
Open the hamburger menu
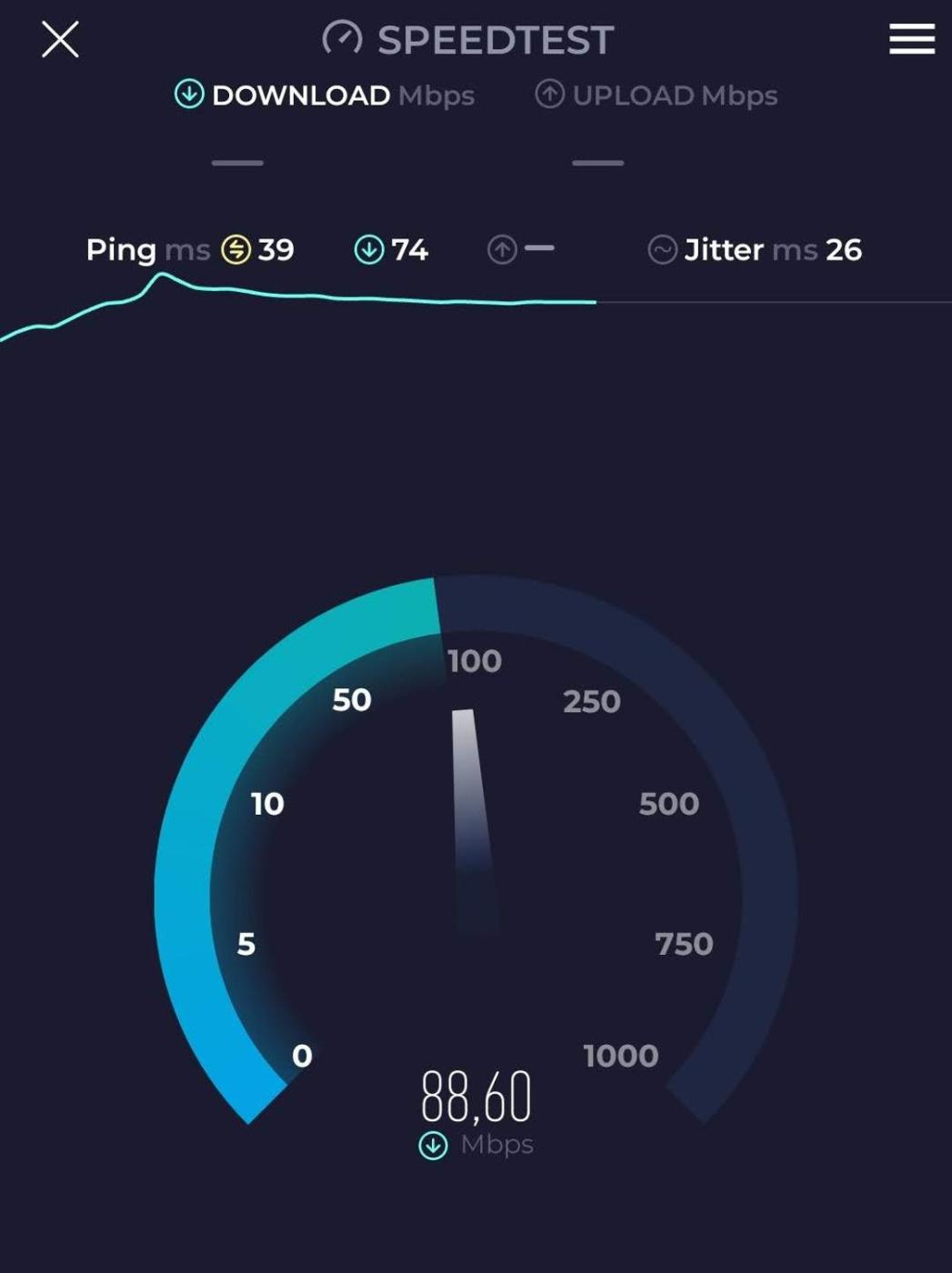pyautogui.click(x=911, y=39)
